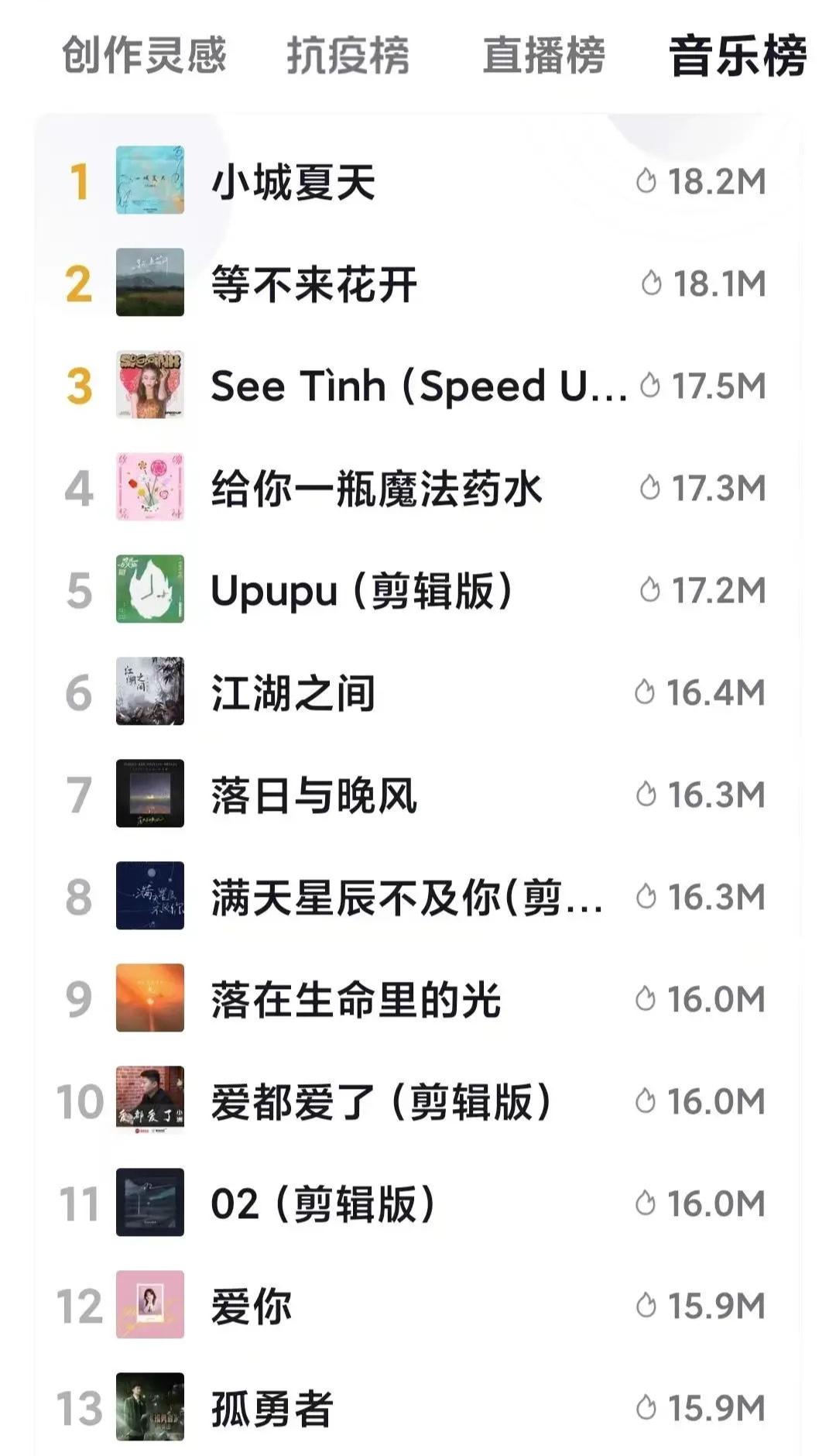Open the 直播榜 tab

[x=543, y=56]
